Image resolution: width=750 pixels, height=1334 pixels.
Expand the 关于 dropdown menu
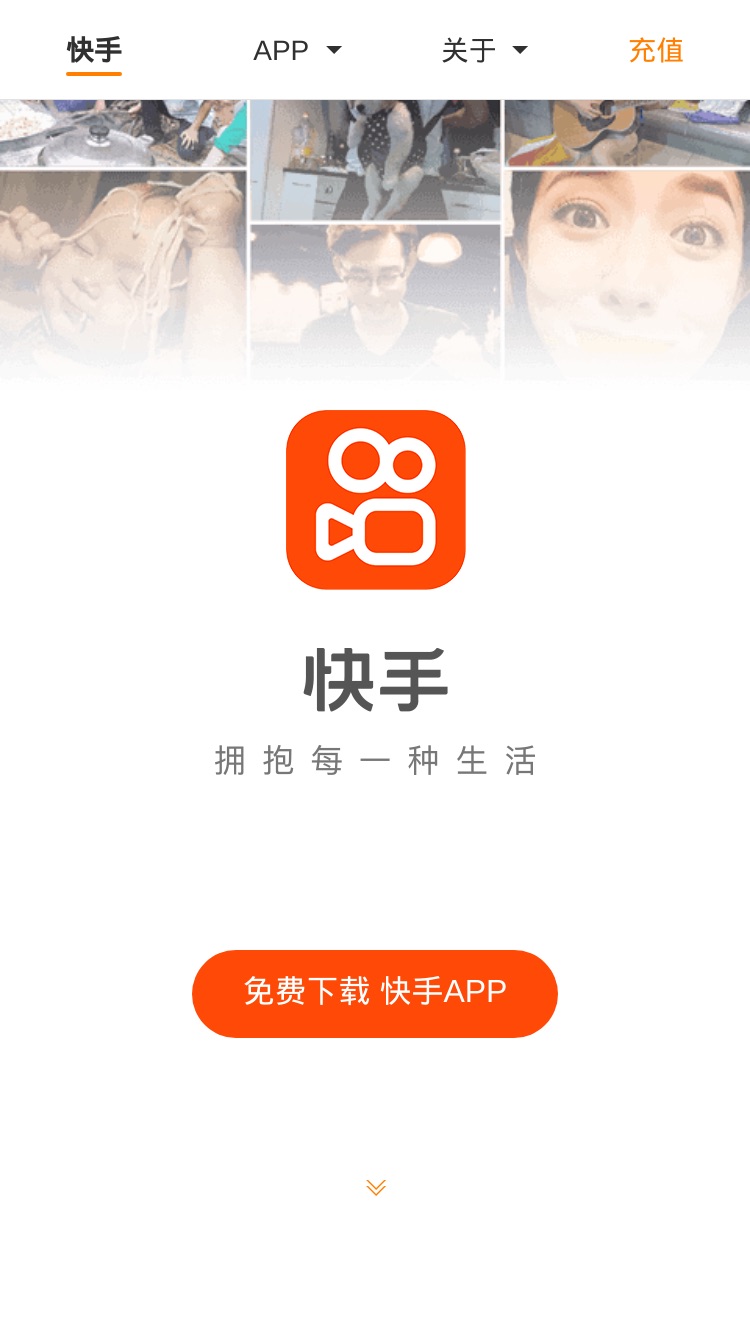[x=484, y=50]
